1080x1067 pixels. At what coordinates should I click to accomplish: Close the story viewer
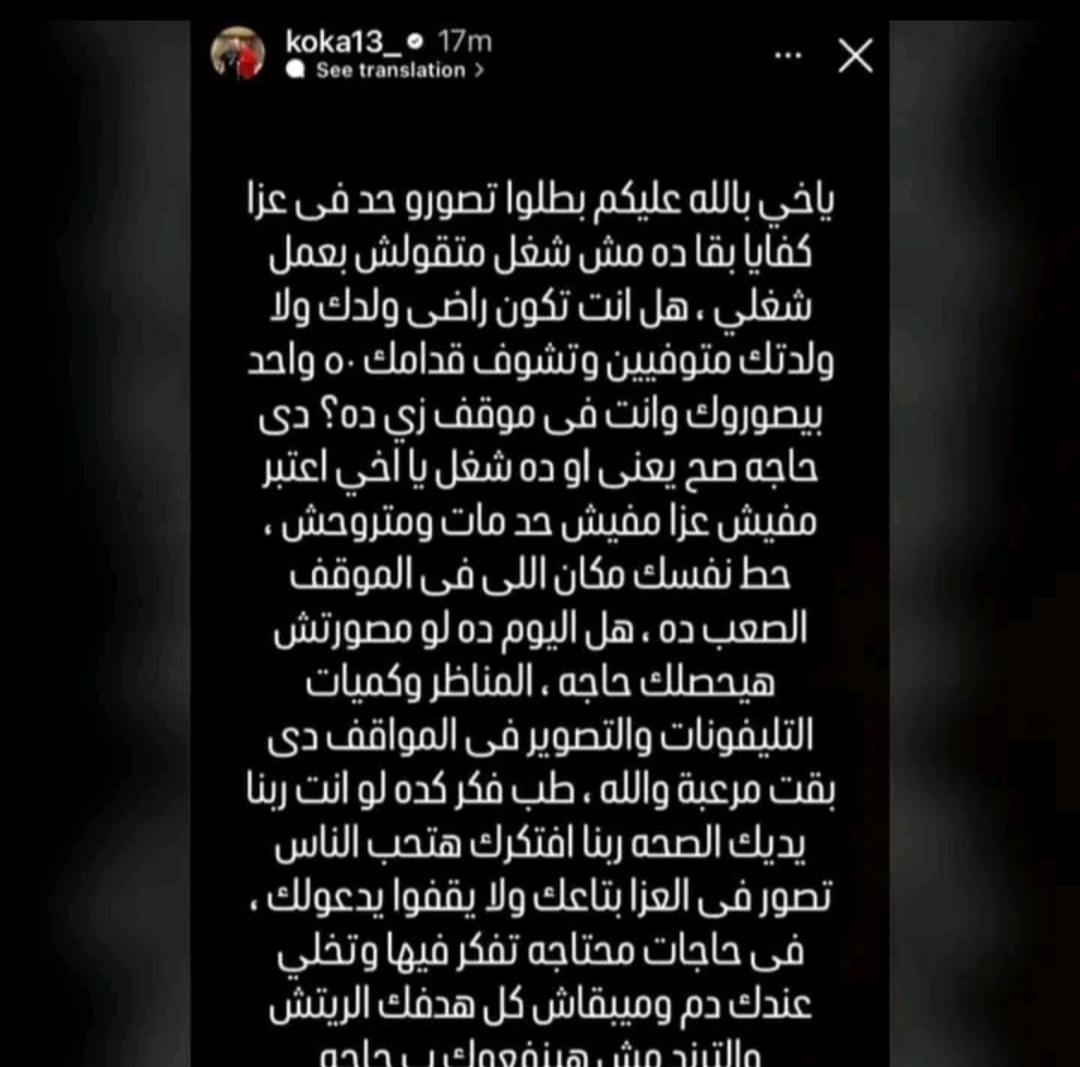coord(855,56)
